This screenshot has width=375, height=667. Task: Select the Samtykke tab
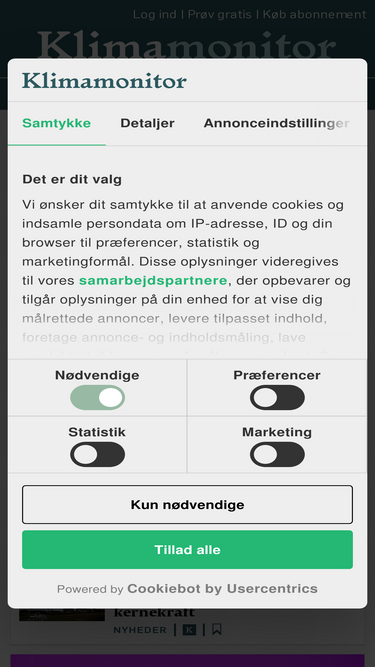[57, 123]
